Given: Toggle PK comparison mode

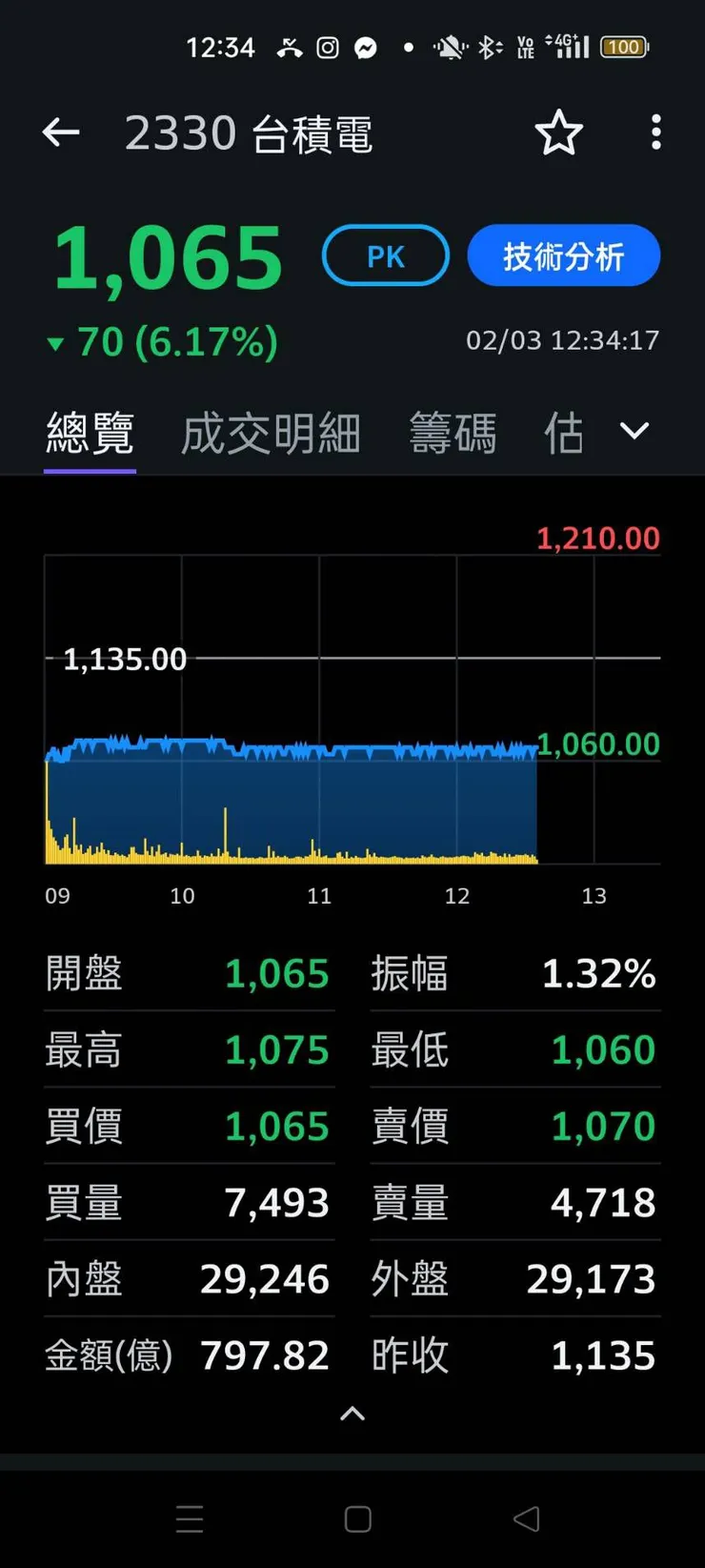Looking at the screenshot, I should tap(385, 255).
